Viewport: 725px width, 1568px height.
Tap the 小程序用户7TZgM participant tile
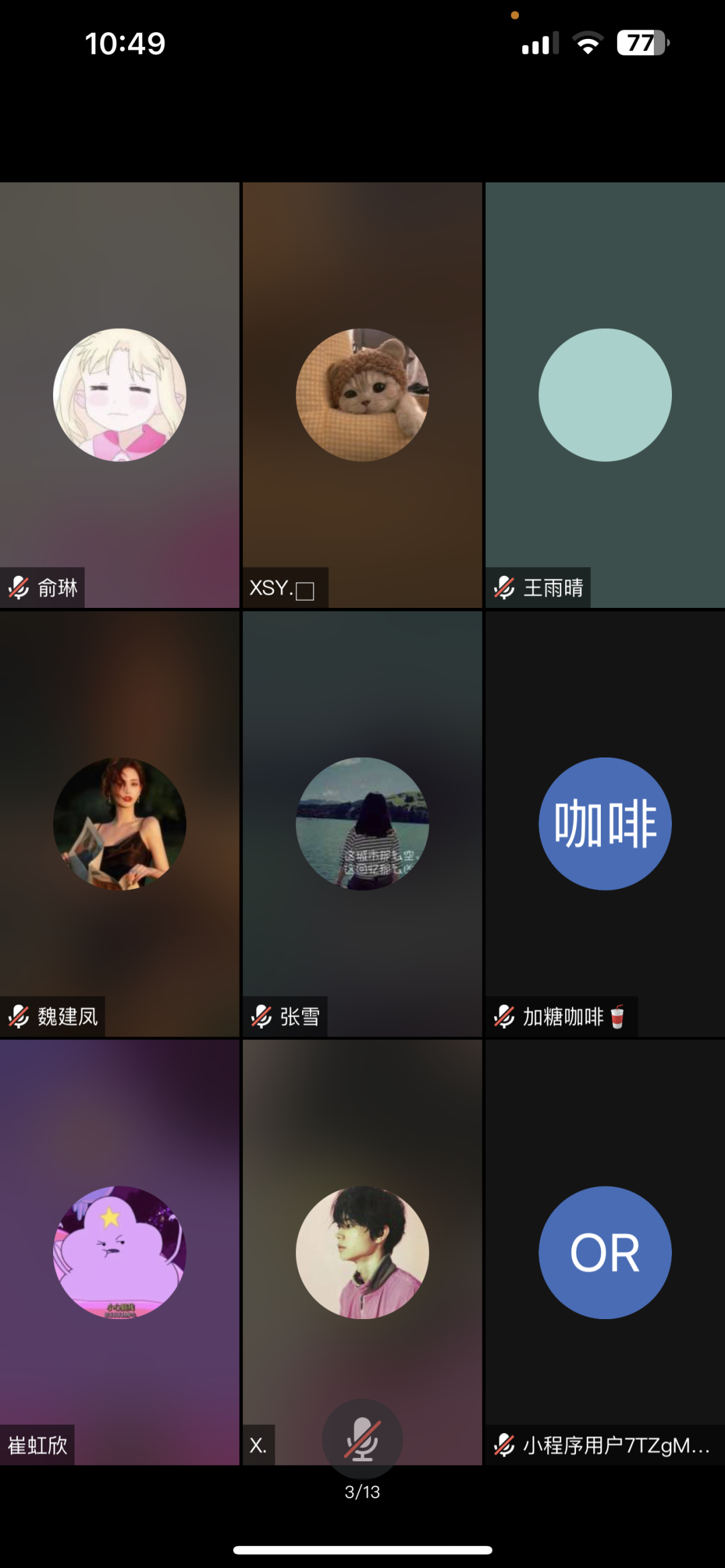point(605,1252)
